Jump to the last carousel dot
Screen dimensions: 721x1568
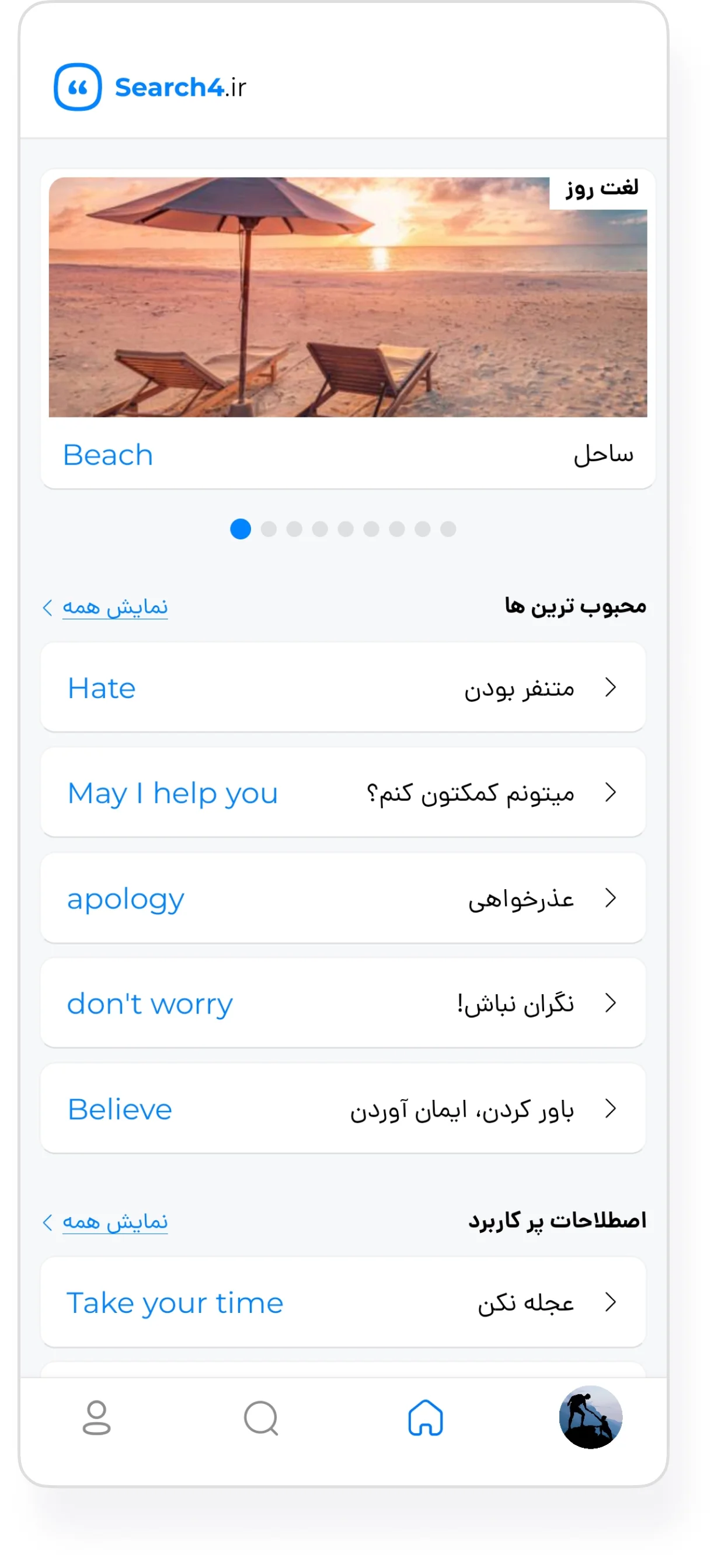448,529
